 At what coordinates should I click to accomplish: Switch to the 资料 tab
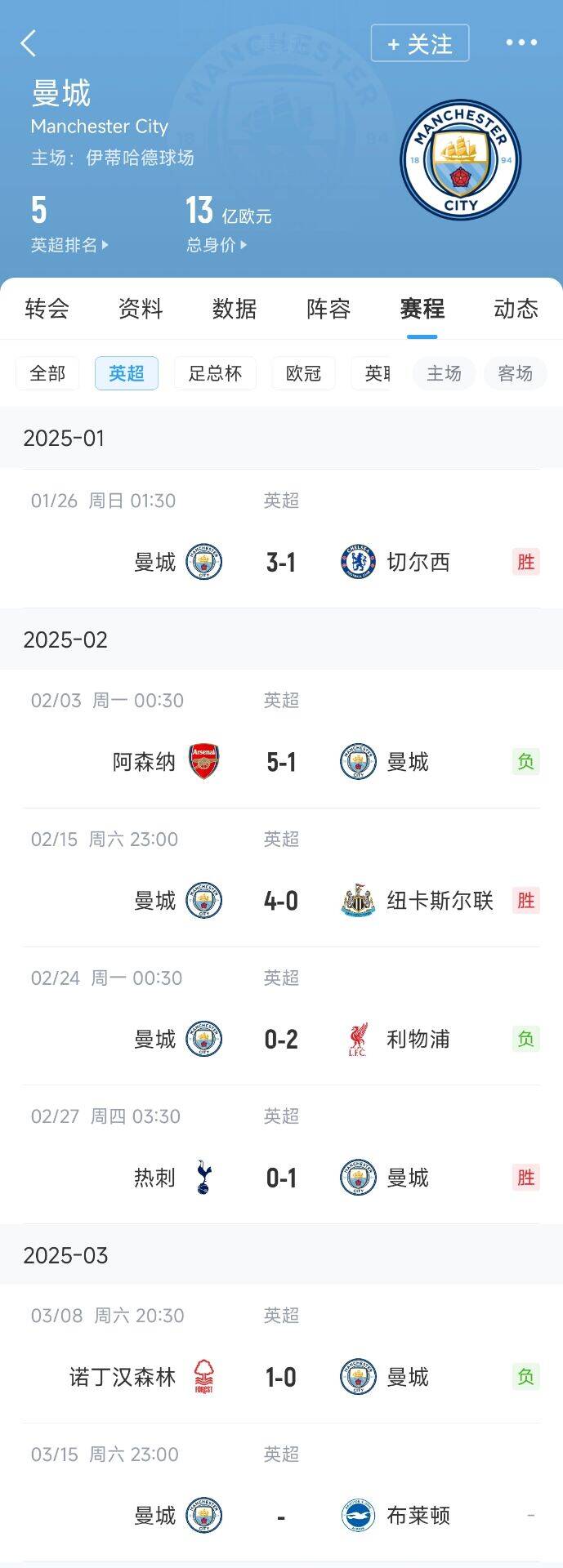click(141, 309)
